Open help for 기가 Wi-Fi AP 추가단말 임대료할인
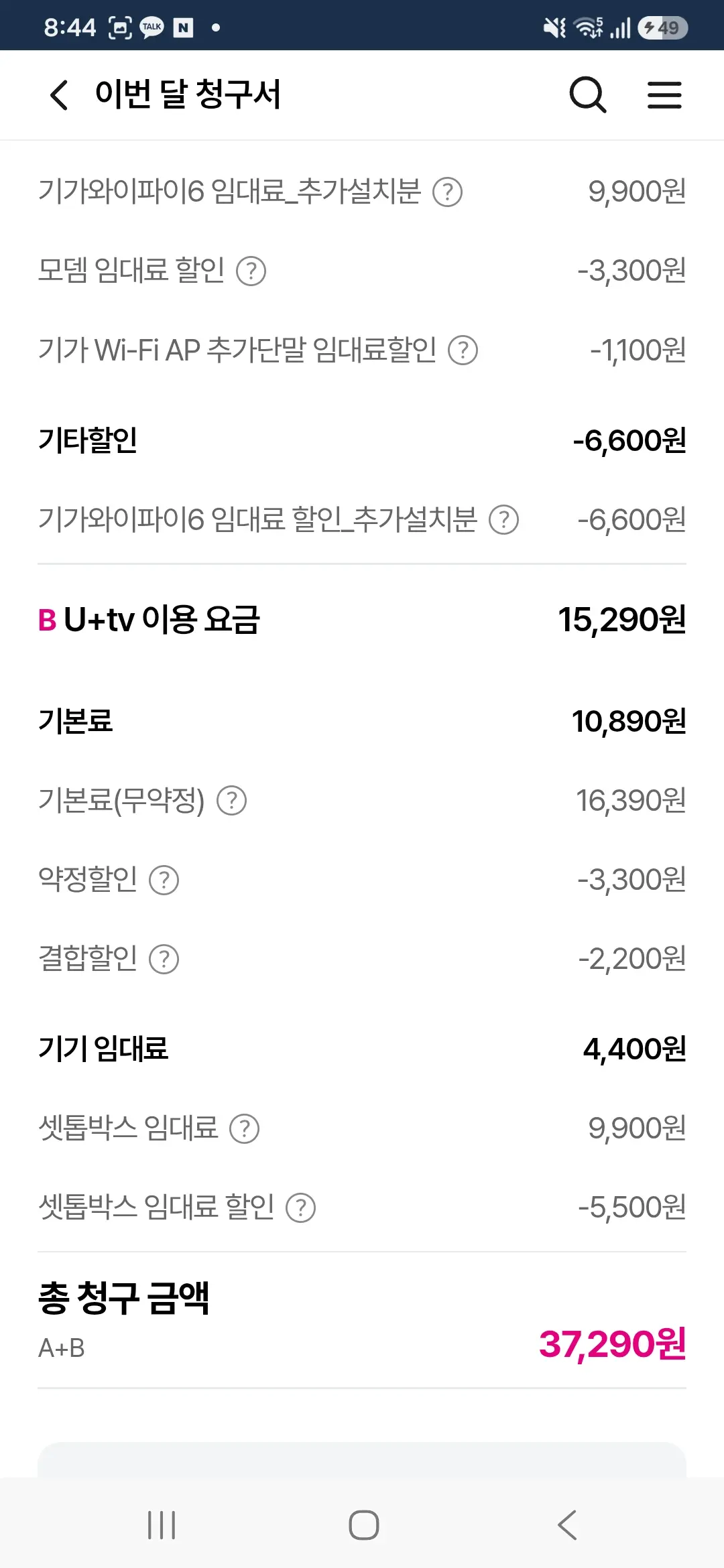 [x=463, y=350]
